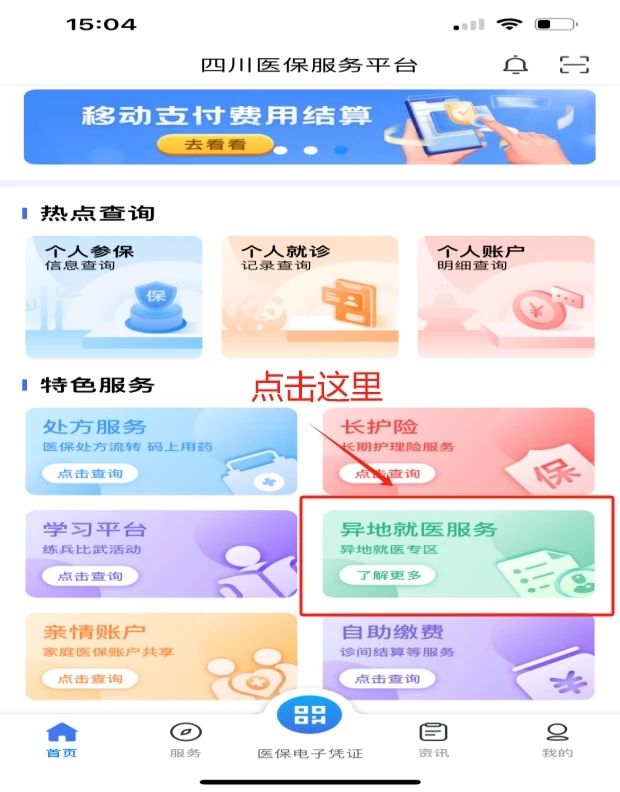
Task: Tap 去看看 on the mobile payment banner
Action: [214, 146]
